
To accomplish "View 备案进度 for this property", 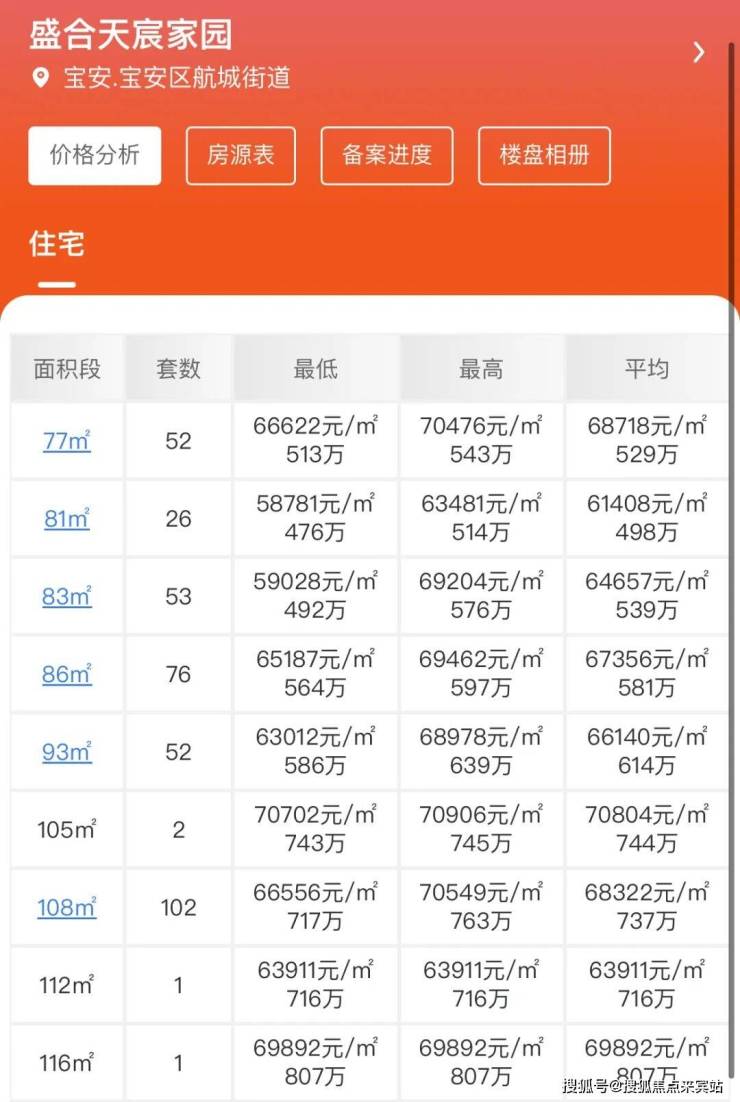I will (x=387, y=156).
